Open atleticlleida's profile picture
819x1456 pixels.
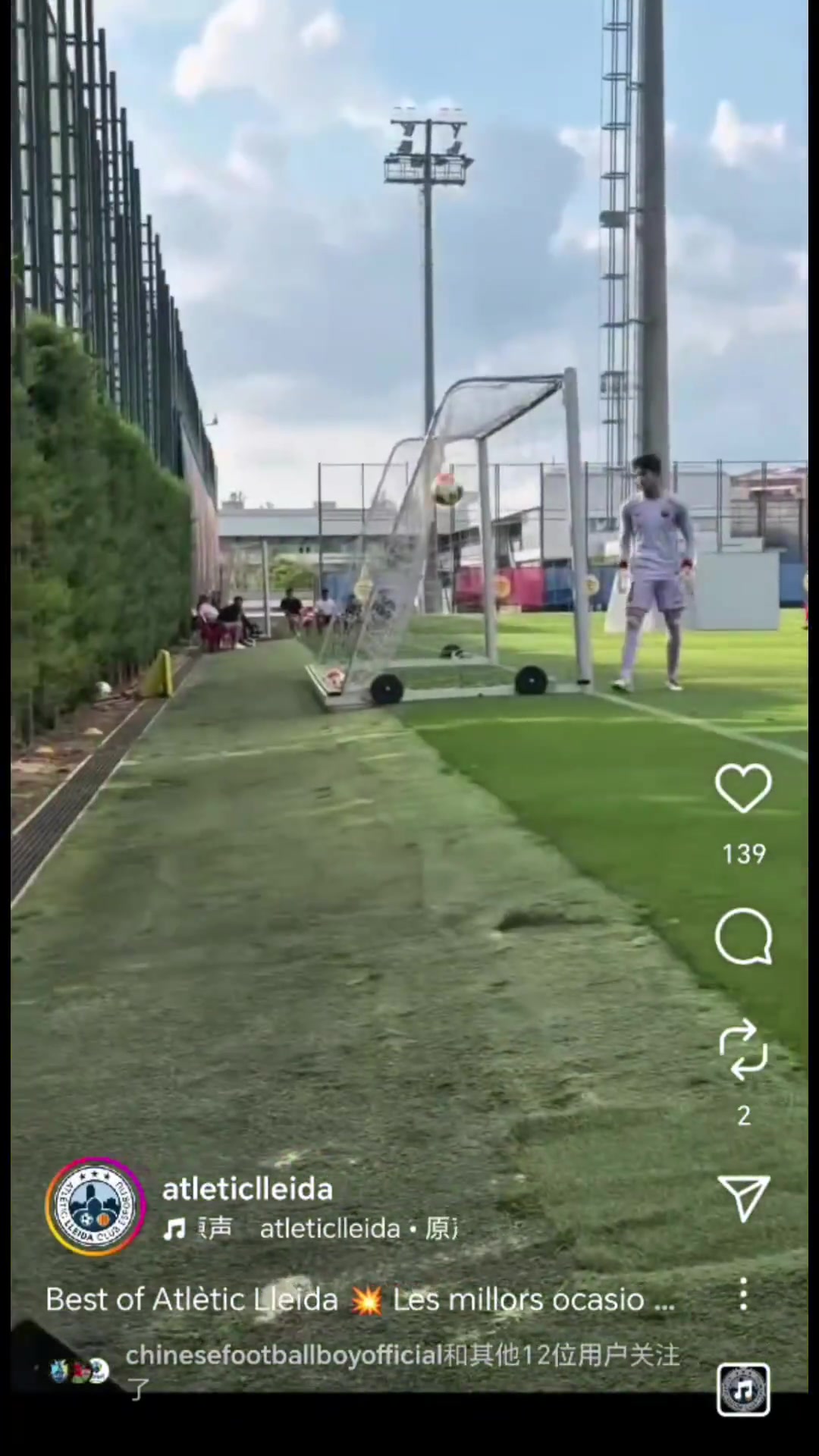point(96,1207)
